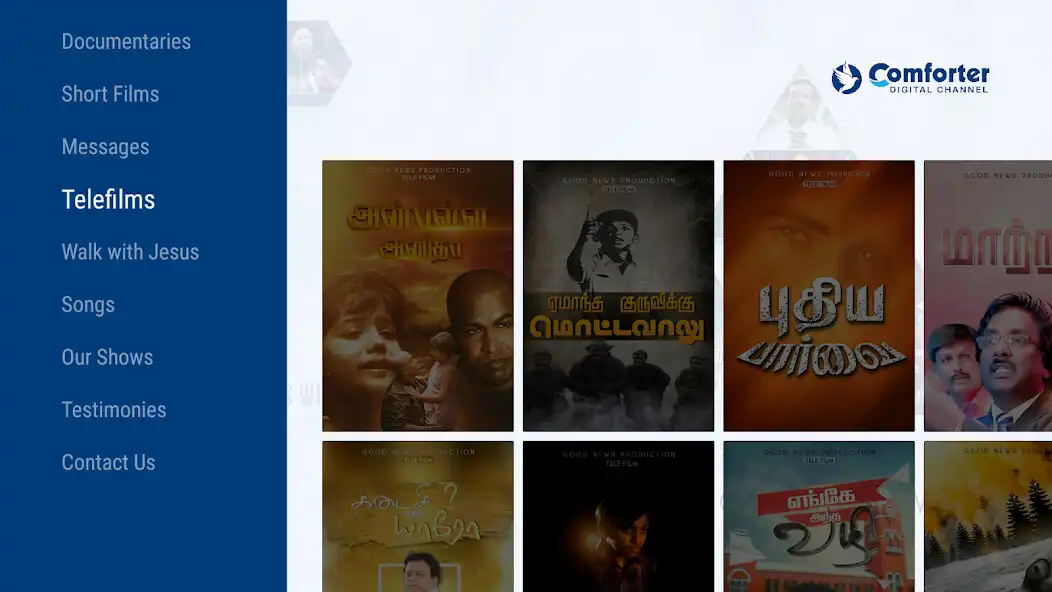Open the telefilm with red school building
Screen dimensions: 1052x592
(x=818, y=516)
